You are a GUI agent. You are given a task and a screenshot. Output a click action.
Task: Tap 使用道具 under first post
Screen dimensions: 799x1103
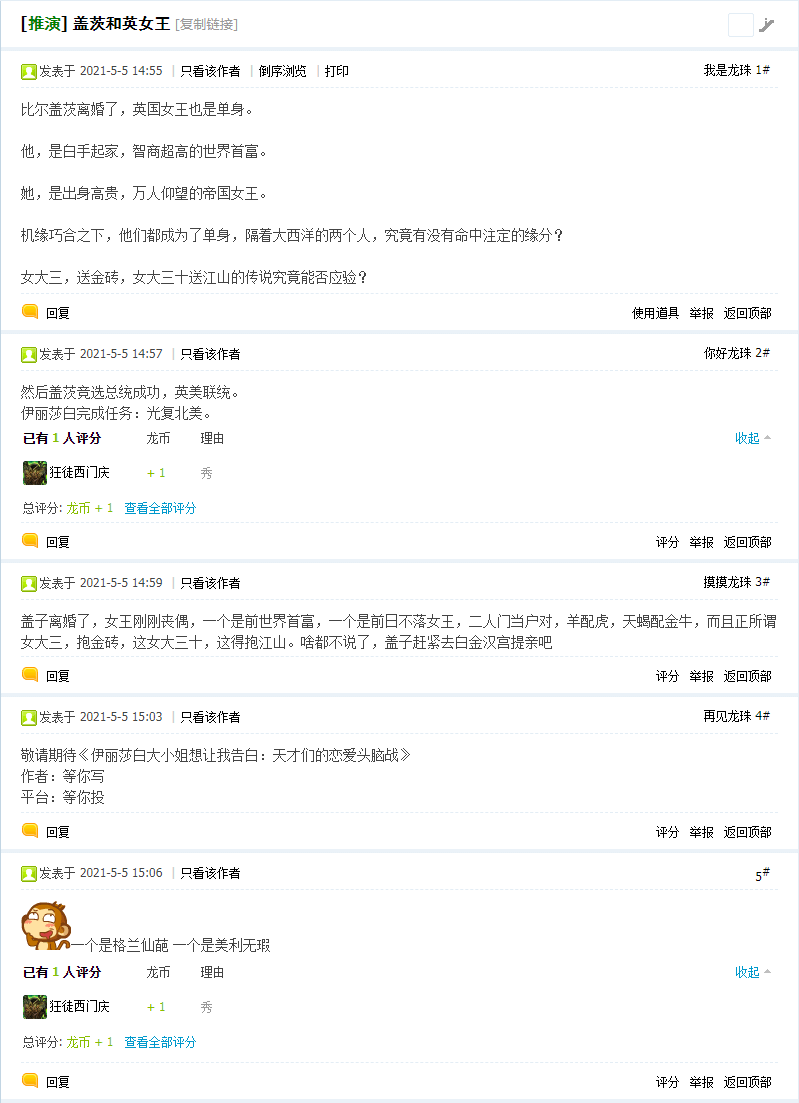655,313
